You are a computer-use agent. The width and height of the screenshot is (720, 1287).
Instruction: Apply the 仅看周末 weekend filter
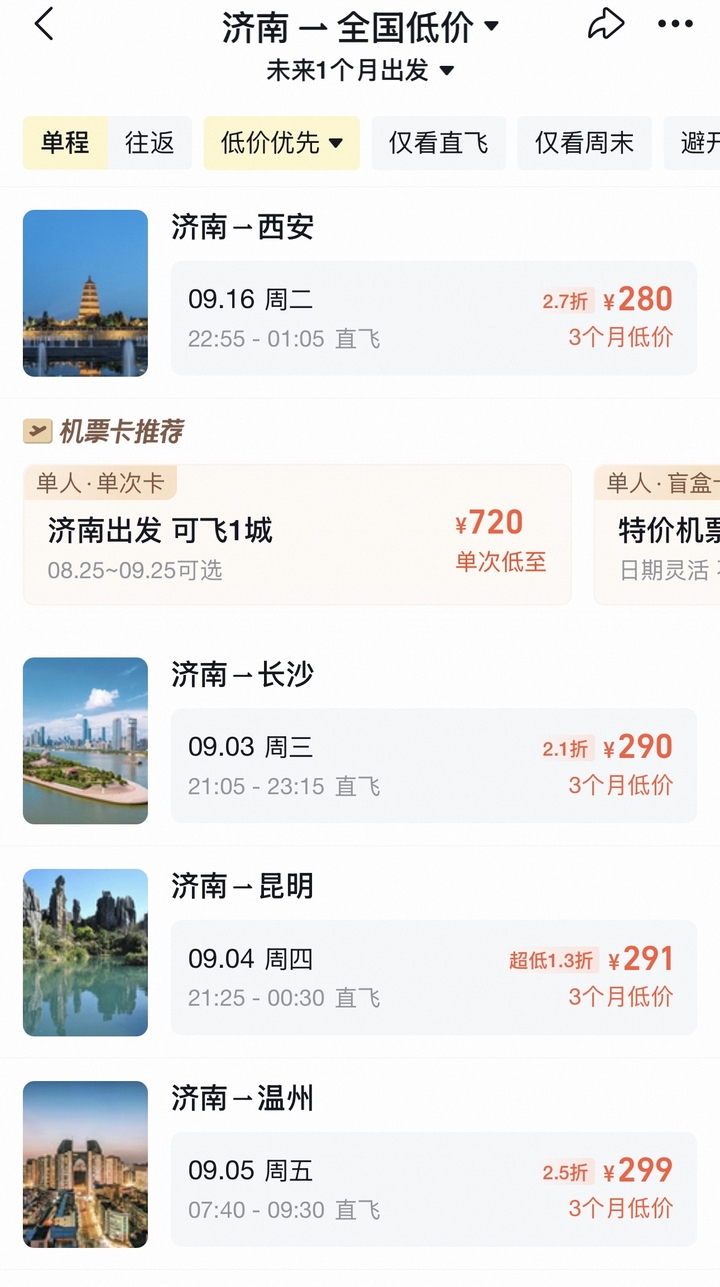[x=585, y=143]
